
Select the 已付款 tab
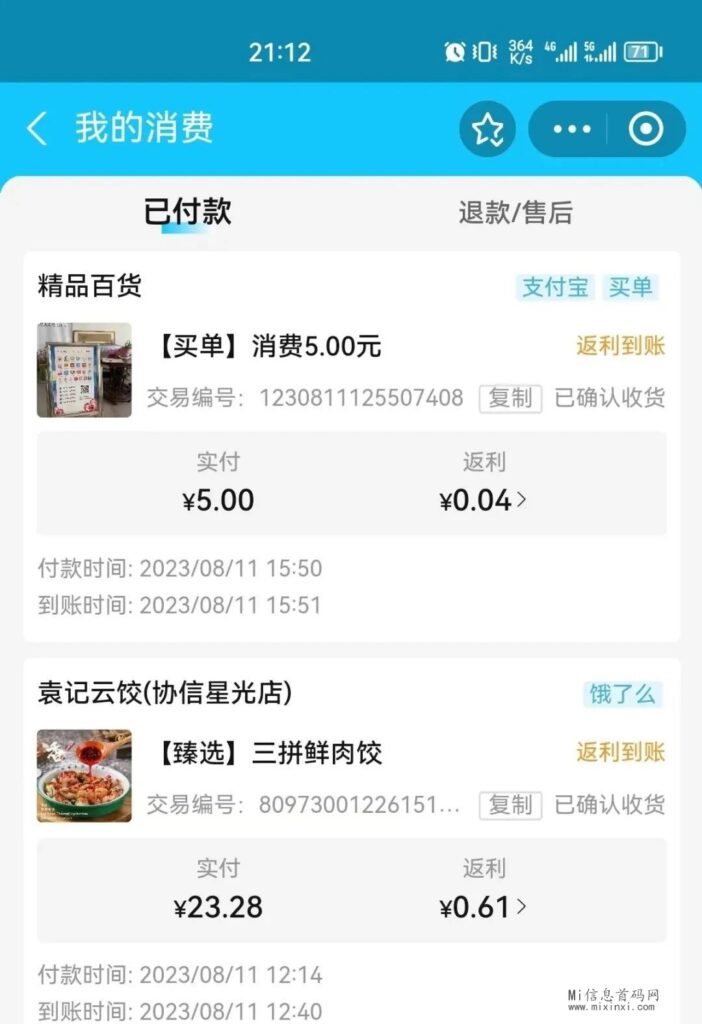[188, 212]
